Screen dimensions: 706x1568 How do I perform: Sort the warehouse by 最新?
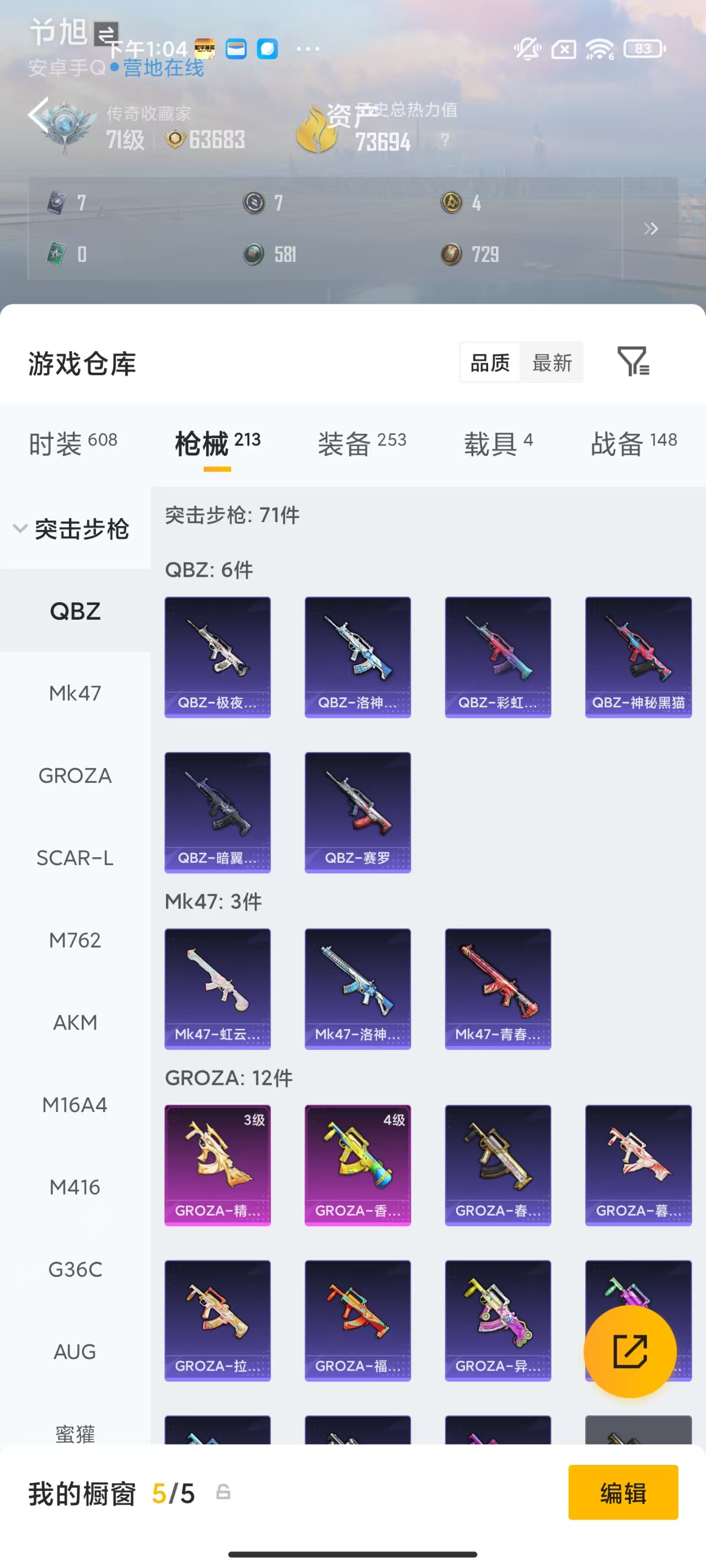coord(552,363)
